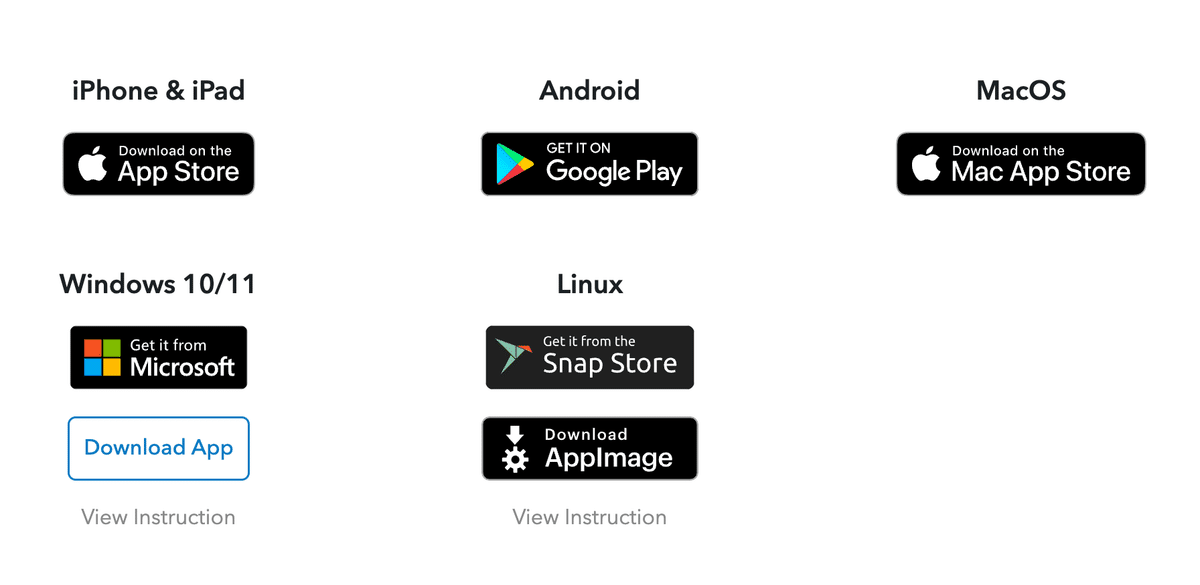View Instruction link under Windows 10/11

click(158, 517)
